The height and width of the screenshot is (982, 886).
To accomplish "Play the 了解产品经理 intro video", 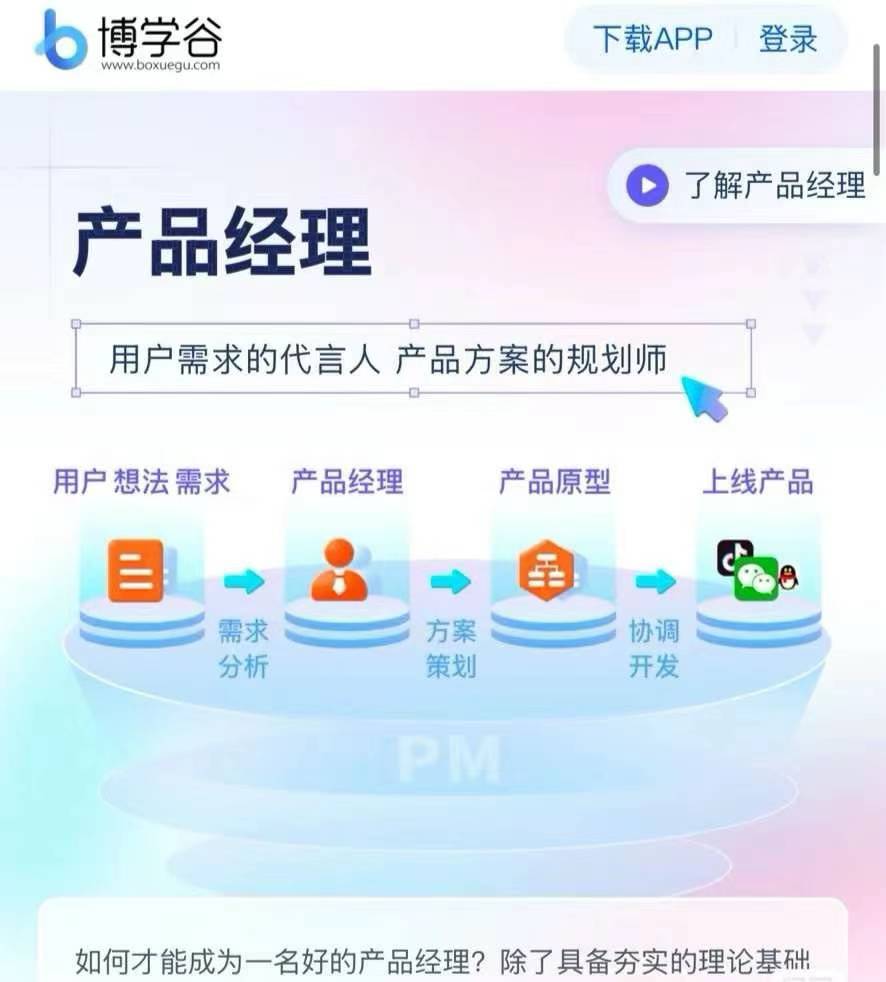I will 647,185.
